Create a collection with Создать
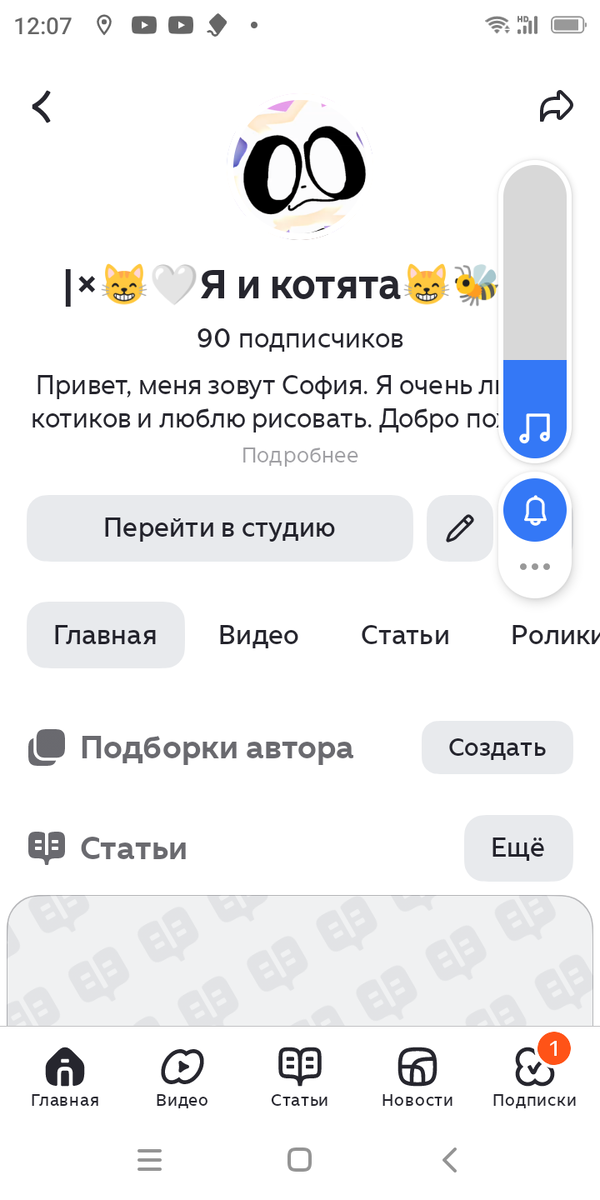 pos(497,747)
